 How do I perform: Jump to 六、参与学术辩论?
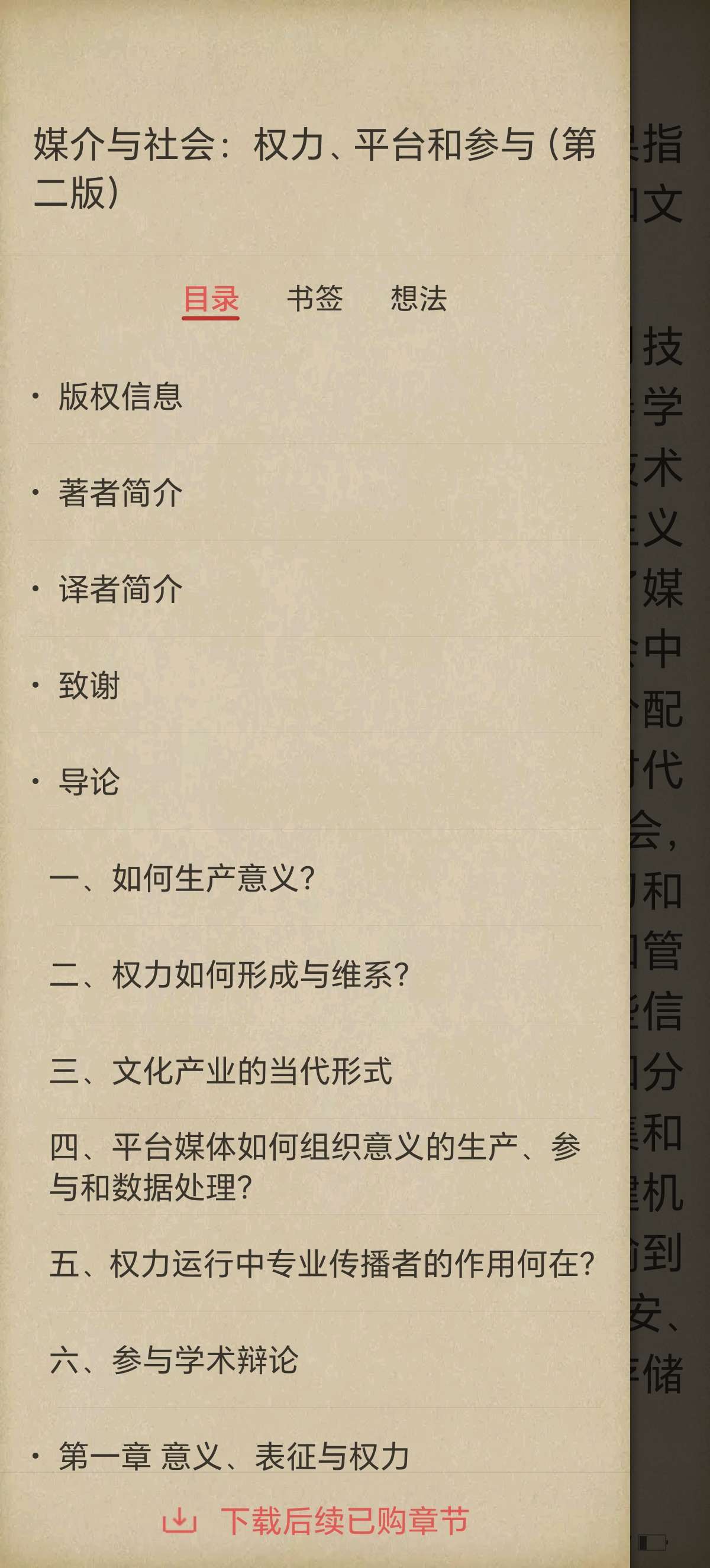[174, 1360]
